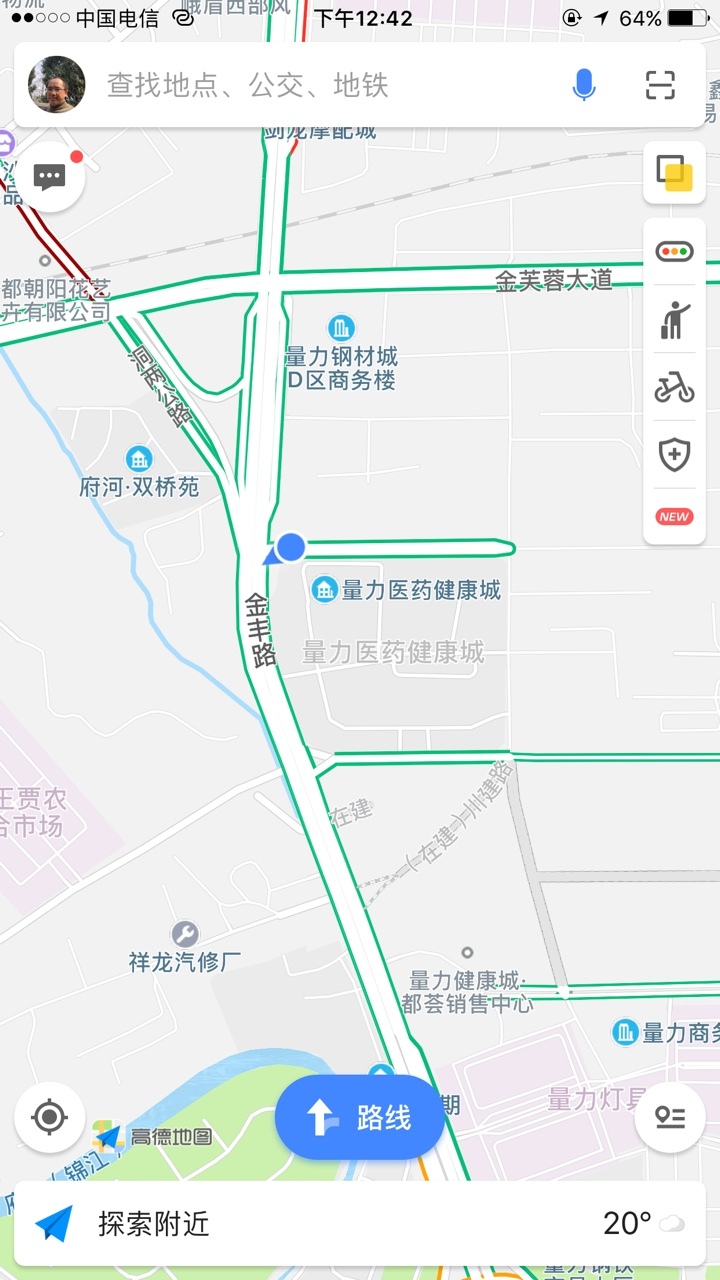Open the nearby list icon button

click(x=669, y=1117)
